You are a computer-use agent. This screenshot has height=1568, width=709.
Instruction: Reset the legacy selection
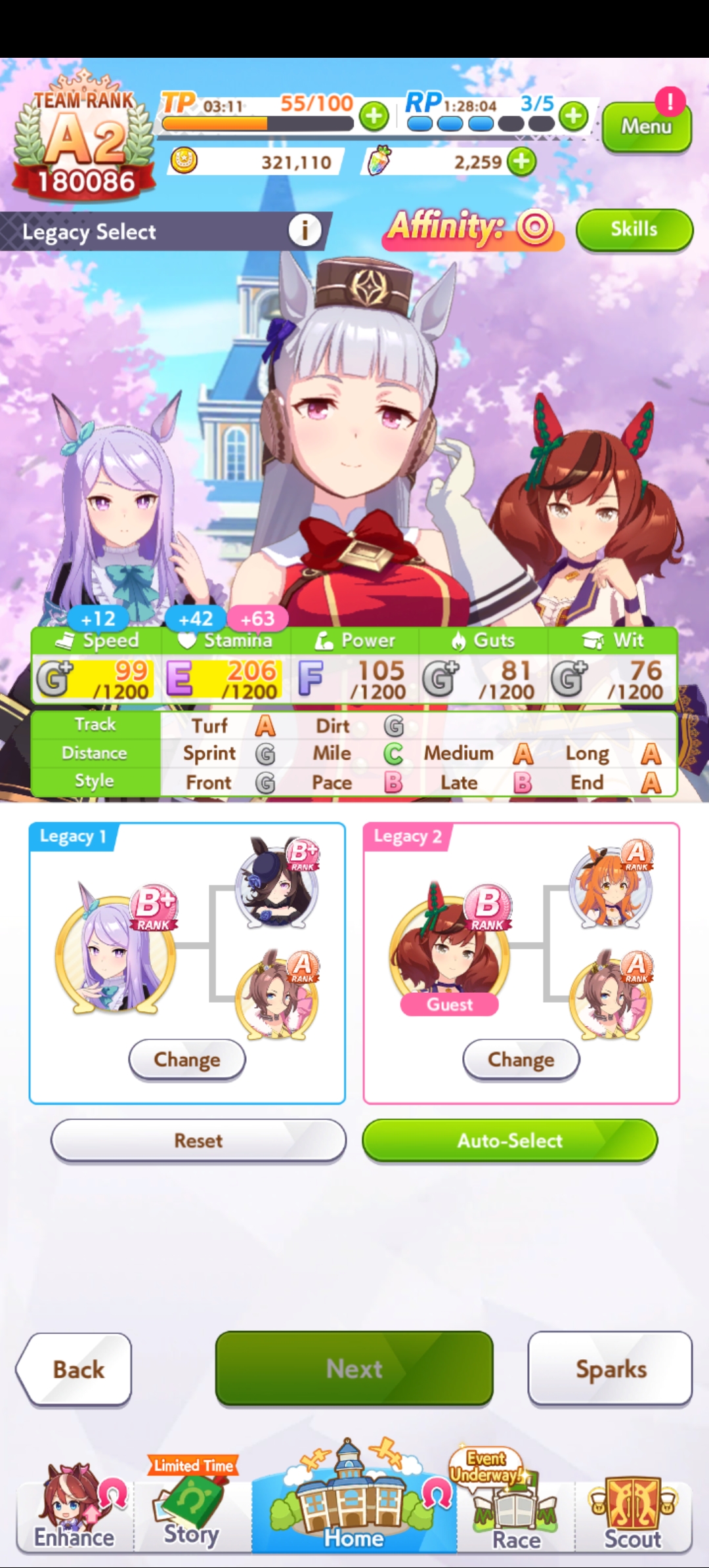198,1141
